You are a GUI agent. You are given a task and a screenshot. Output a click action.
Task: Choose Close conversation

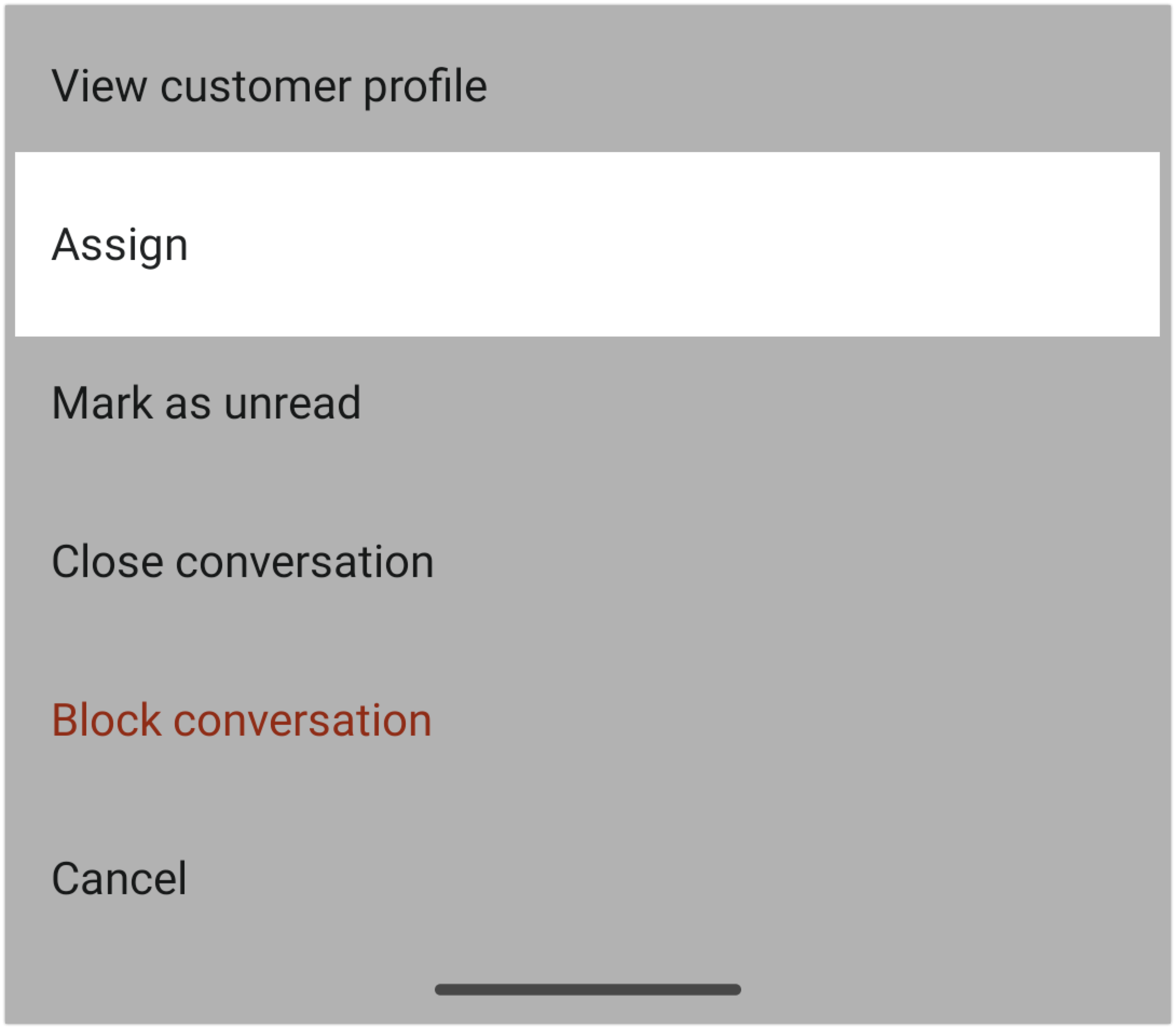[x=243, y=561]
